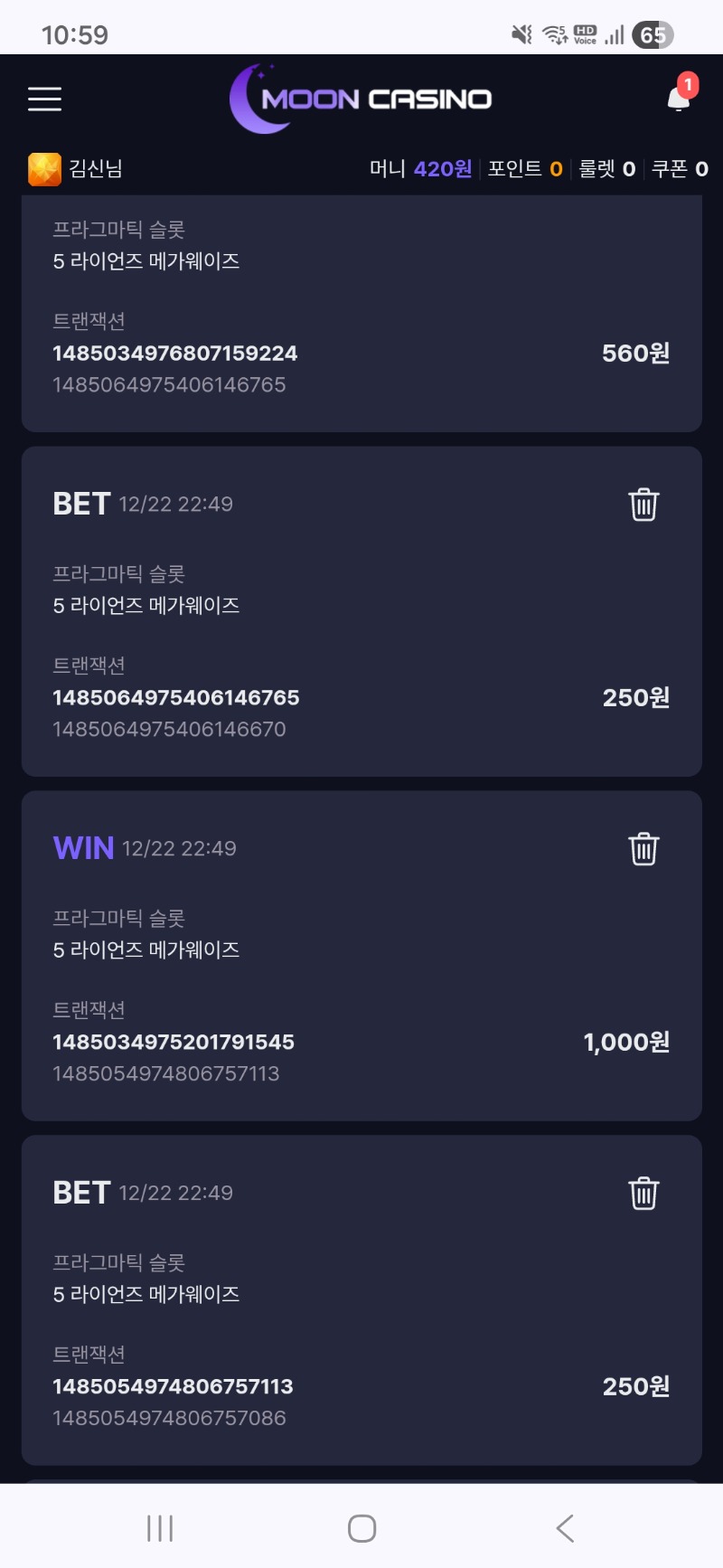
Task: Click transaction ID 1485034975201791545
Action: coord(174,1042)
